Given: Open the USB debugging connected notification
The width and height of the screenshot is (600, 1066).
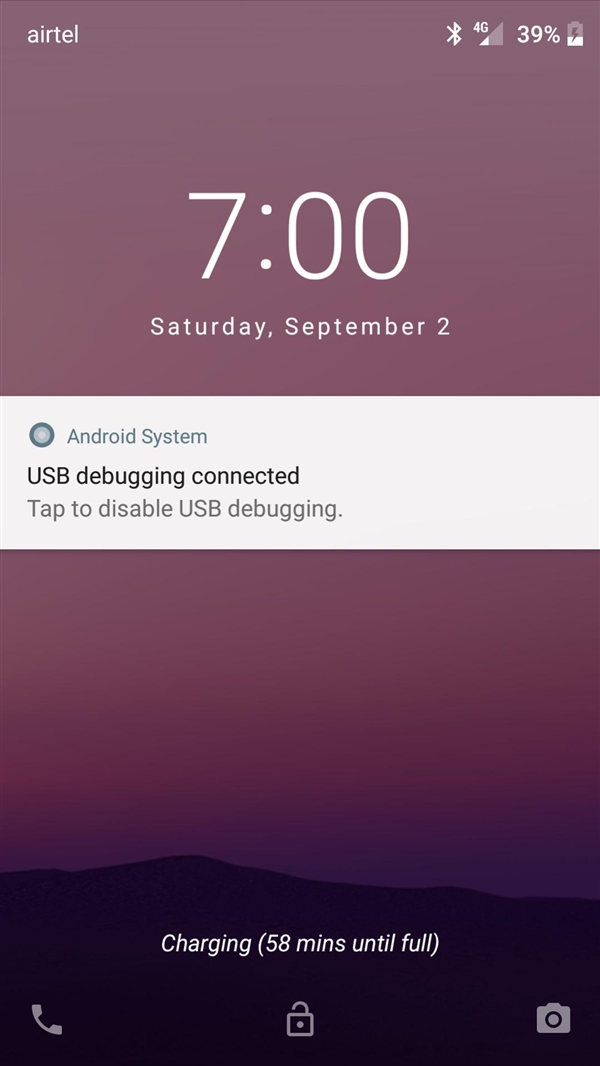Looking at the screenshot, I should 300,475.
